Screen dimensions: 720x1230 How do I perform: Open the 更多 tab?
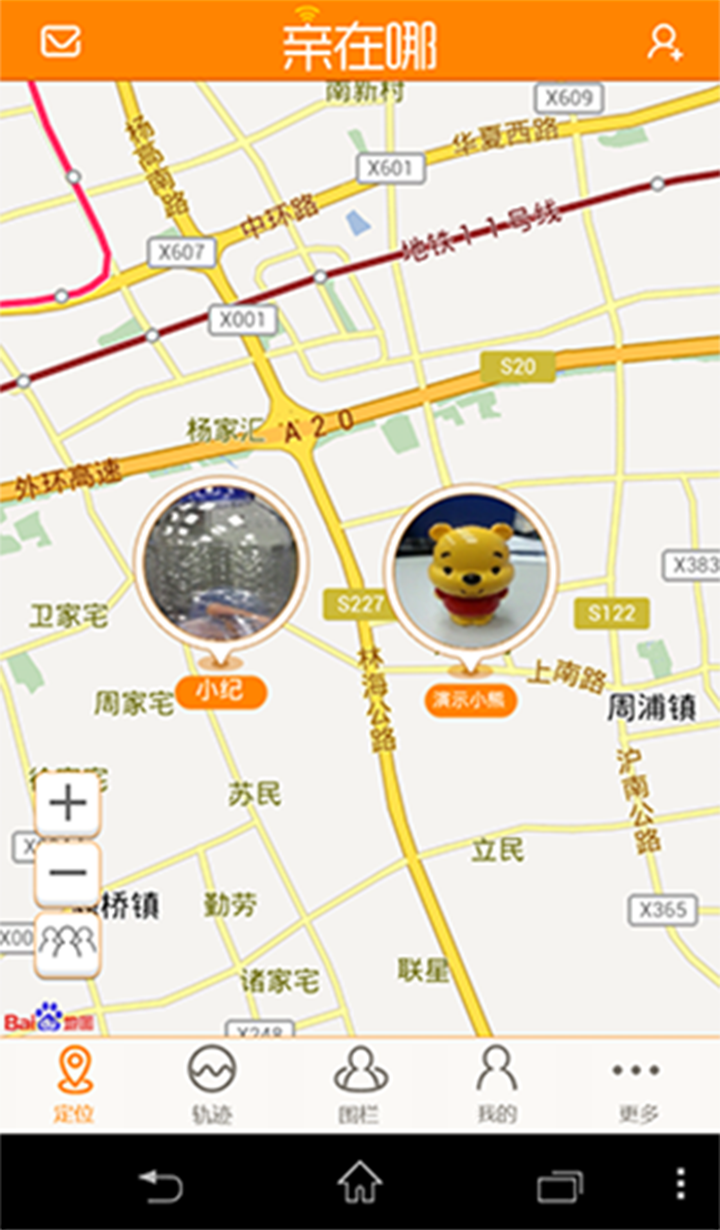[637, 1084]
